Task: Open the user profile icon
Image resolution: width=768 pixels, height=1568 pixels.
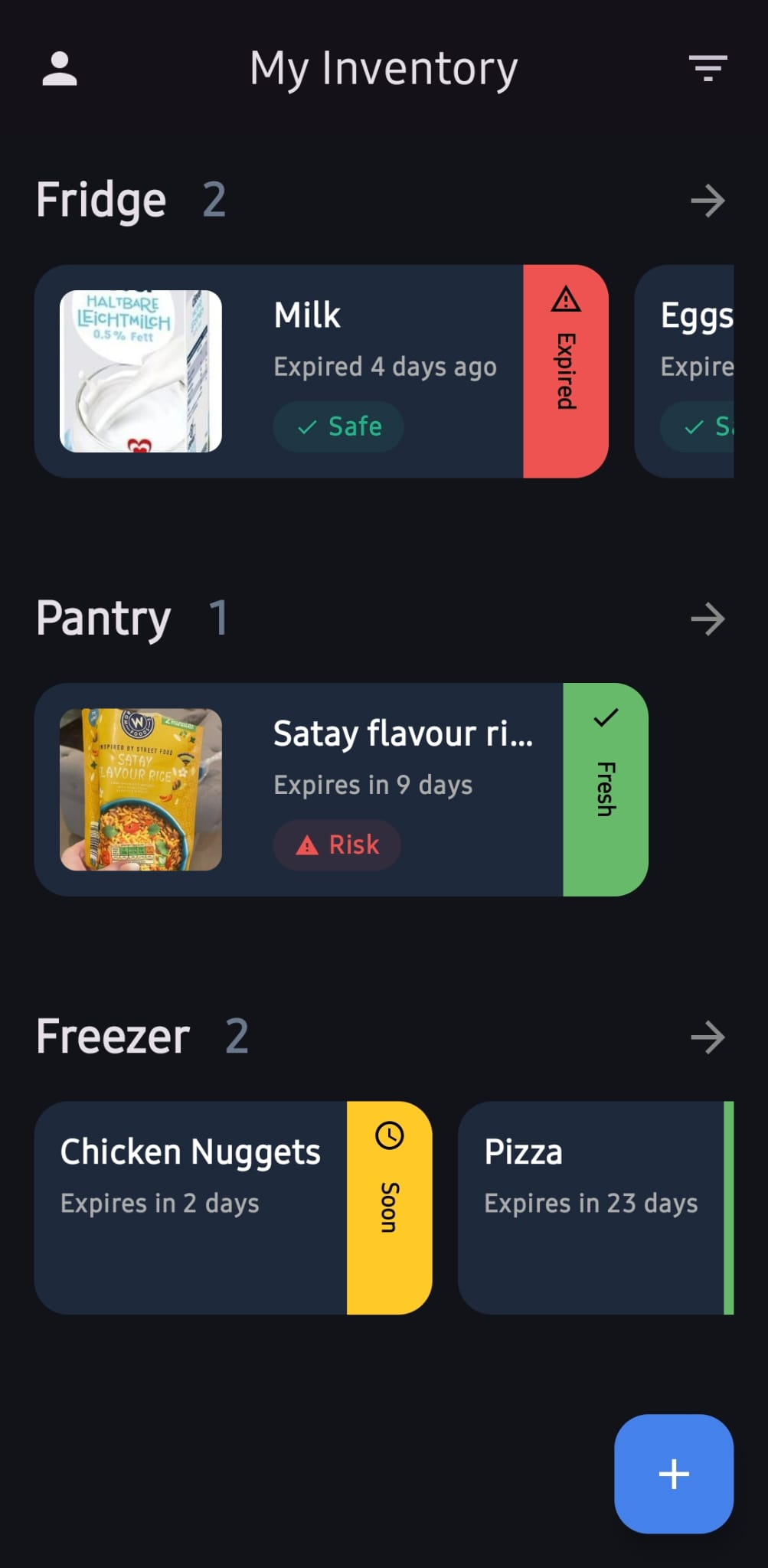Action: tap(60, 70)
